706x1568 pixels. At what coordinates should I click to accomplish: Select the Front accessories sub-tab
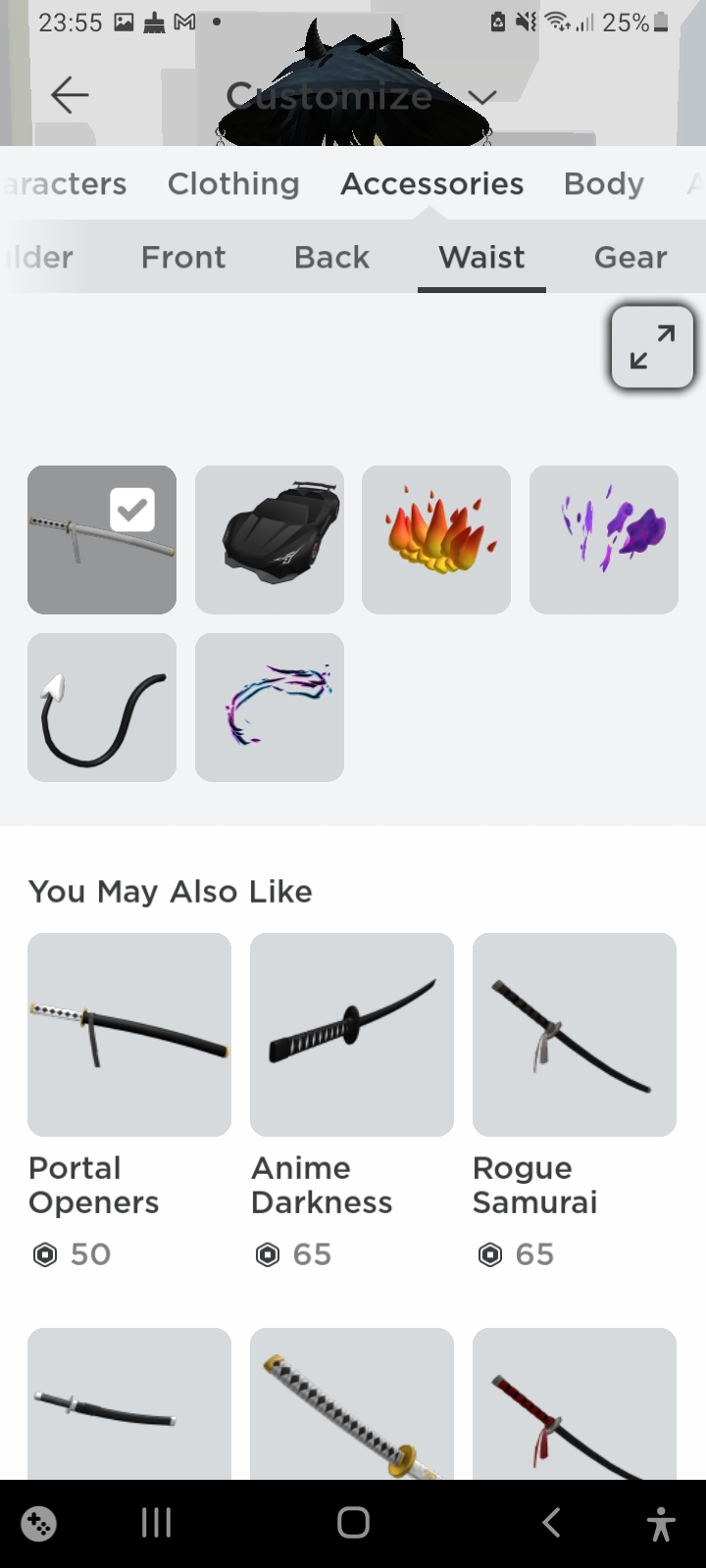click(183, 257)
